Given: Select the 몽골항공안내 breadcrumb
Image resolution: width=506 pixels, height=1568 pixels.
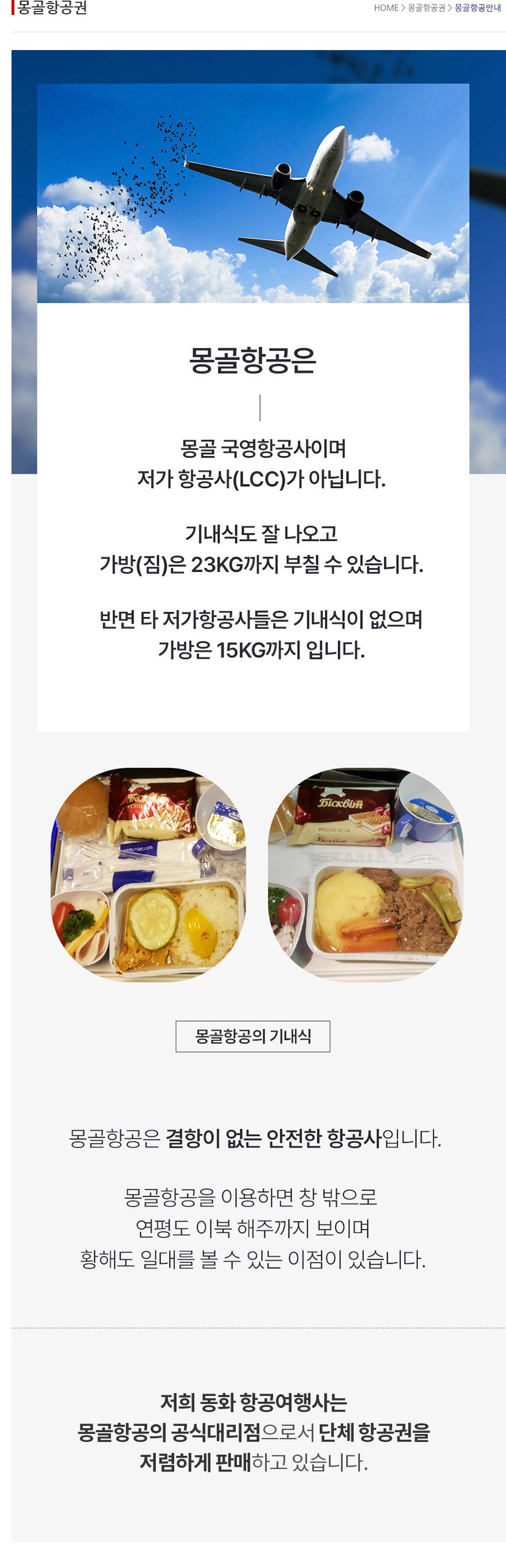Looking at the screenshot, I should coord(477,8).
